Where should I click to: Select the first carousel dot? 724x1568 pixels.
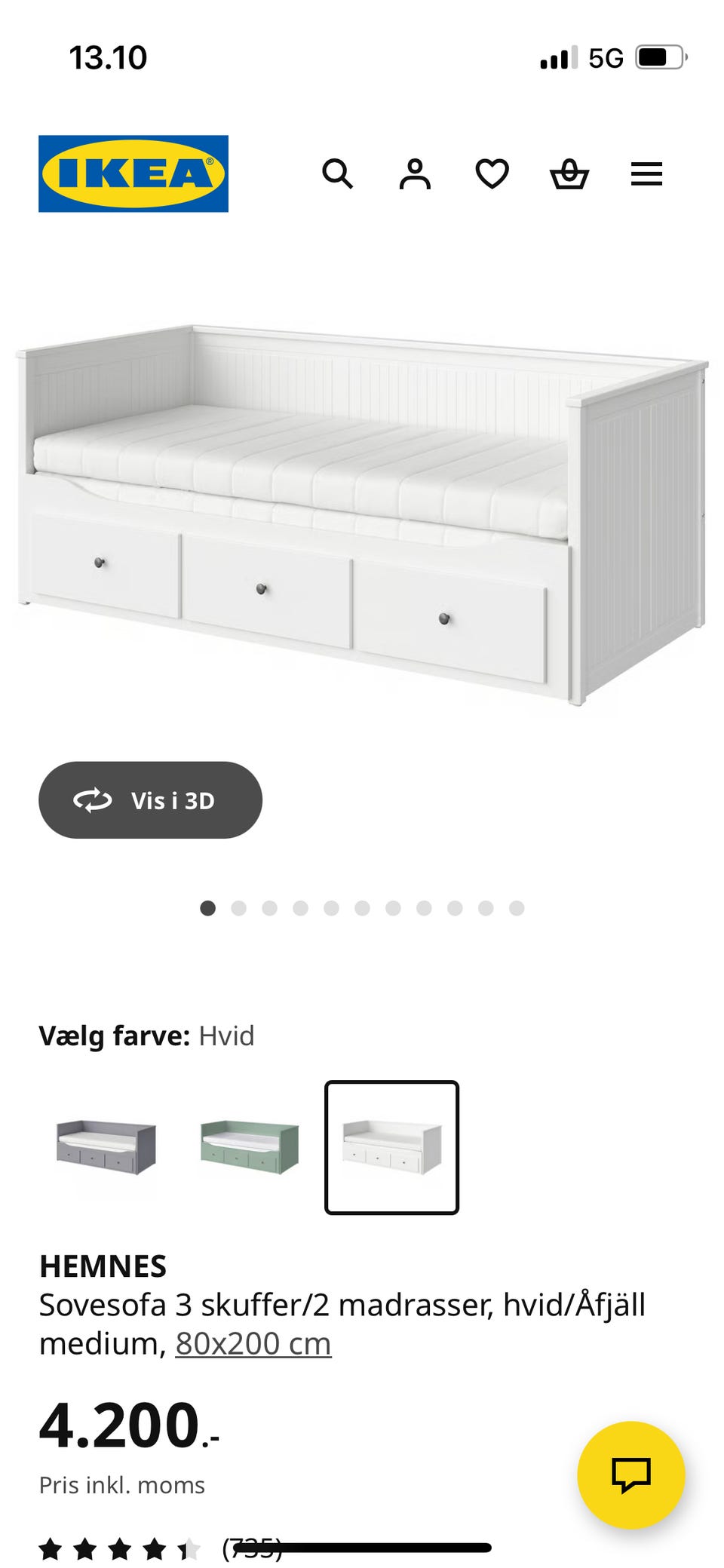pos(208,909)
